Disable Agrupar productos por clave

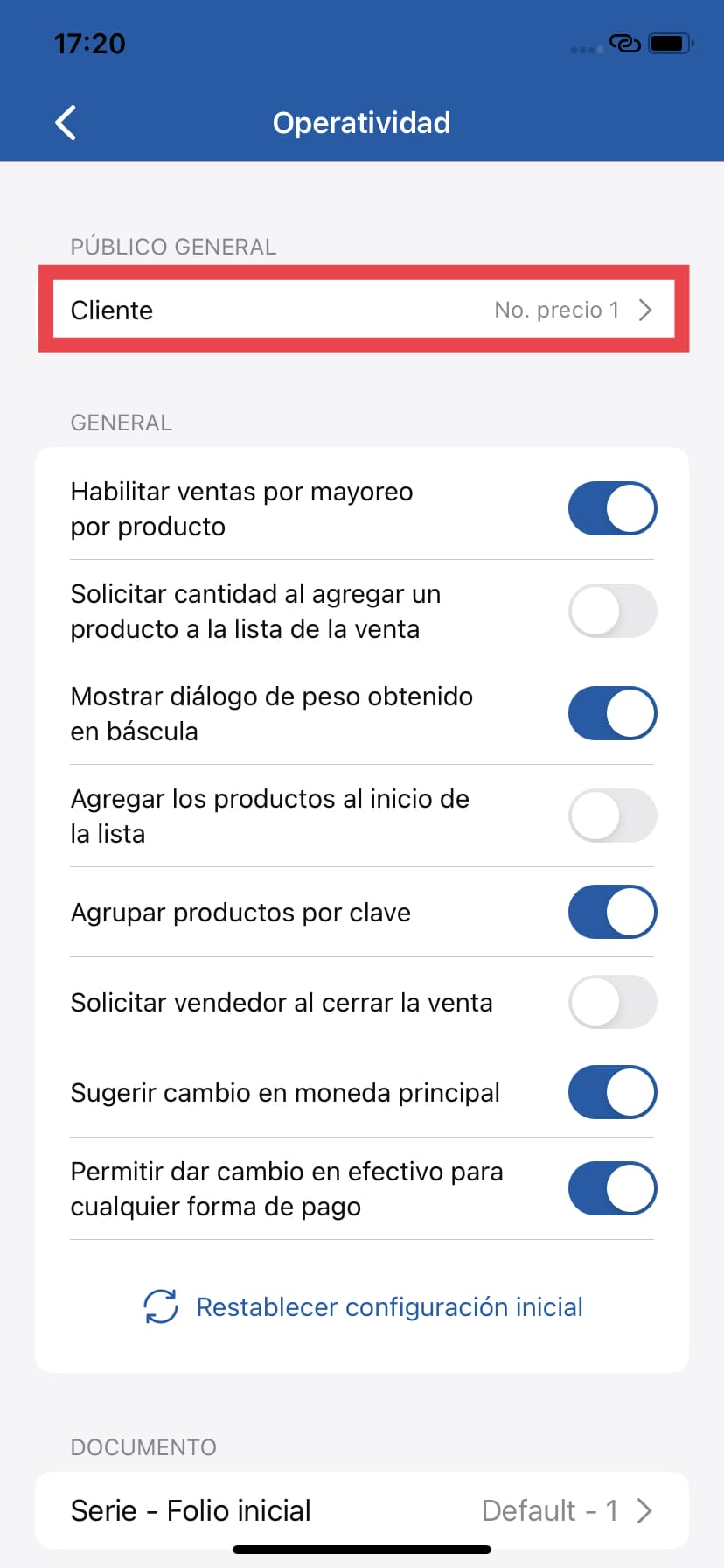612,911
